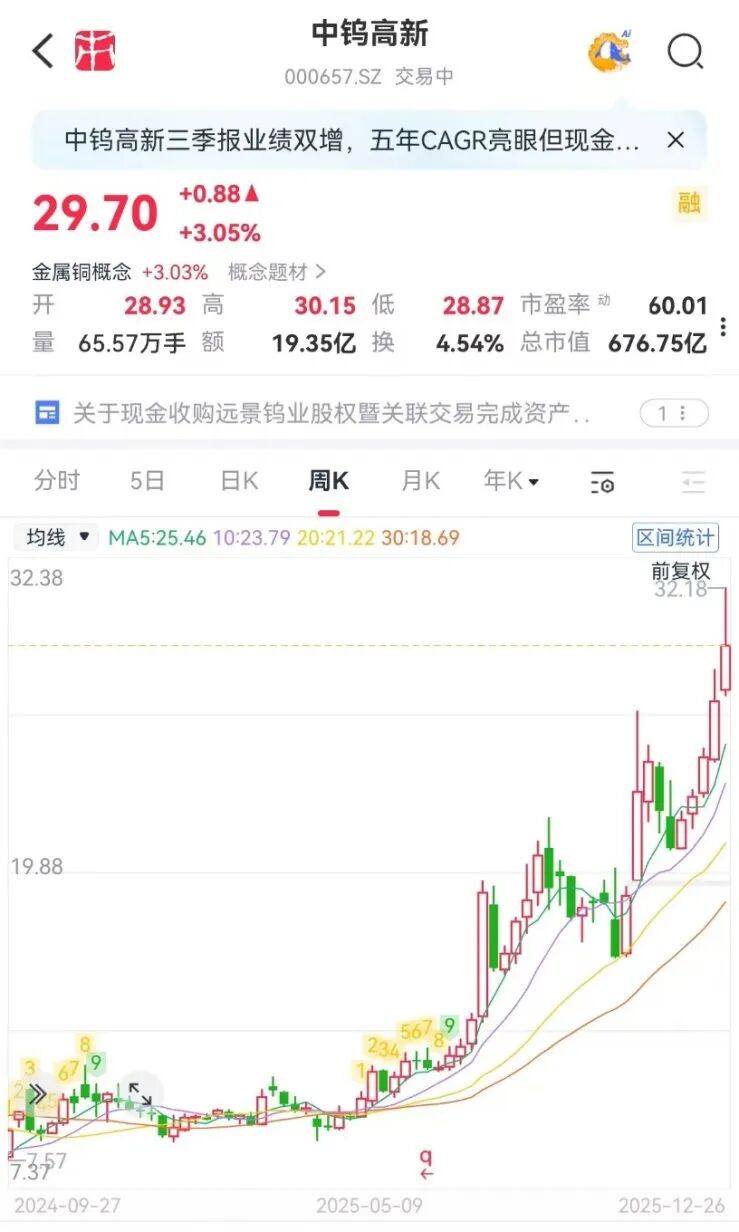Switch to the 月K chart tab
Viewport: 739px width, 1232px height.
[420, 481]
